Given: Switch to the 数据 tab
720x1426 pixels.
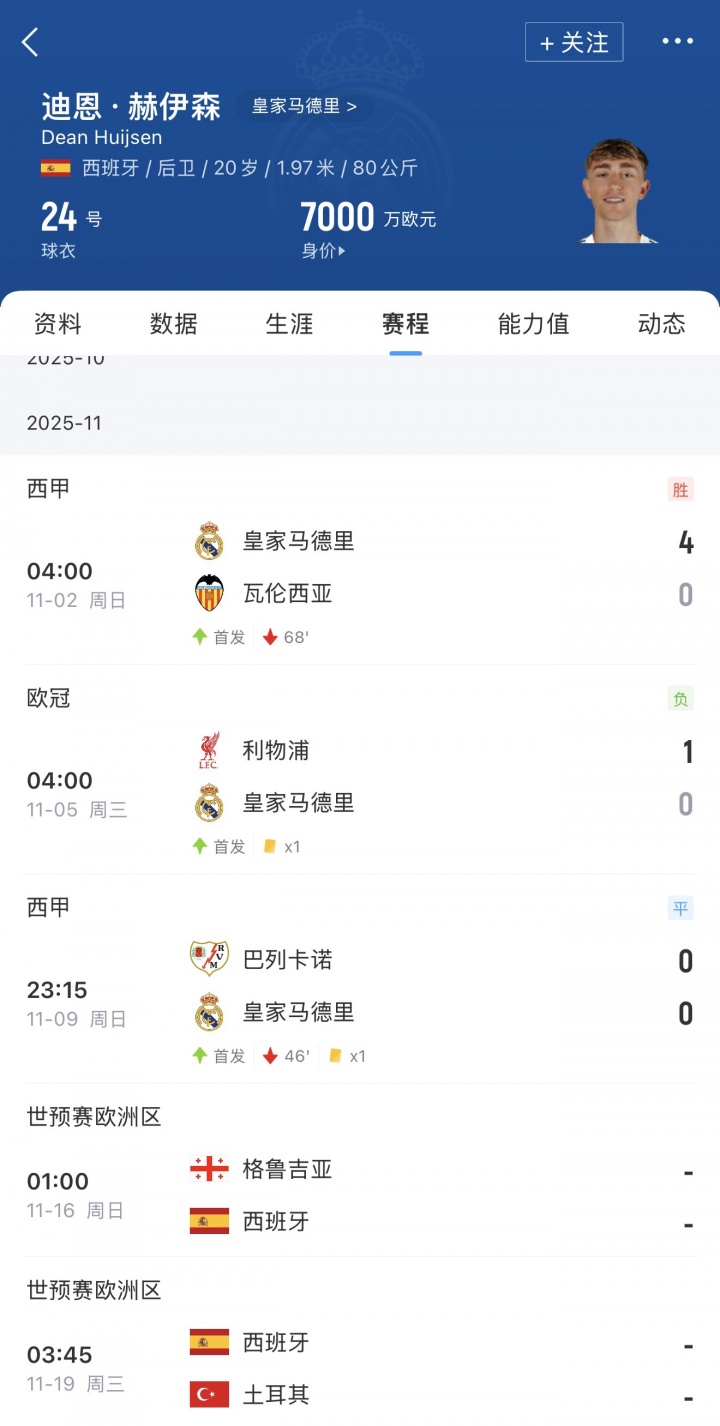Looking at the screenshot, I should (174, 324).
